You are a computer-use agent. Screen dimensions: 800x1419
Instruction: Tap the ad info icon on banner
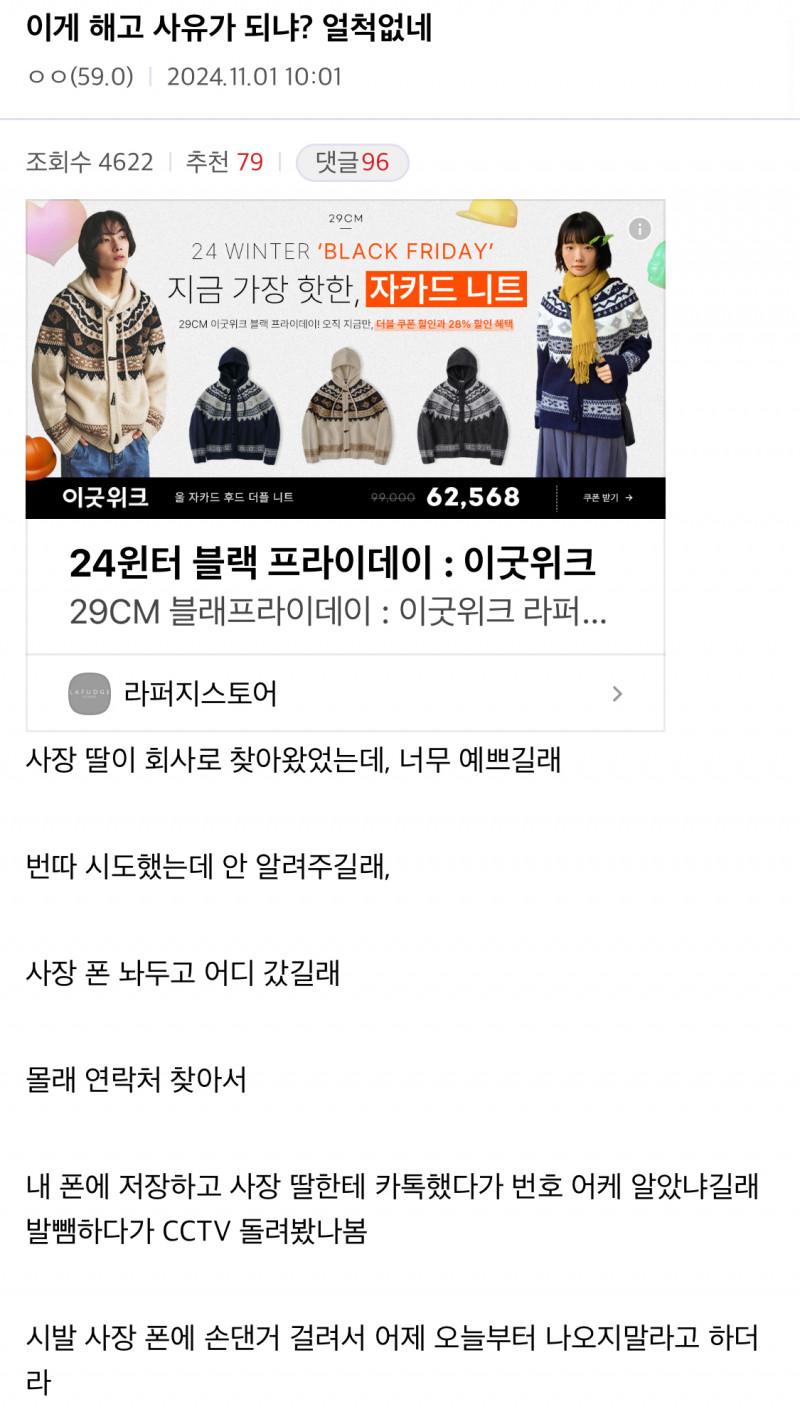click(640, 229)
